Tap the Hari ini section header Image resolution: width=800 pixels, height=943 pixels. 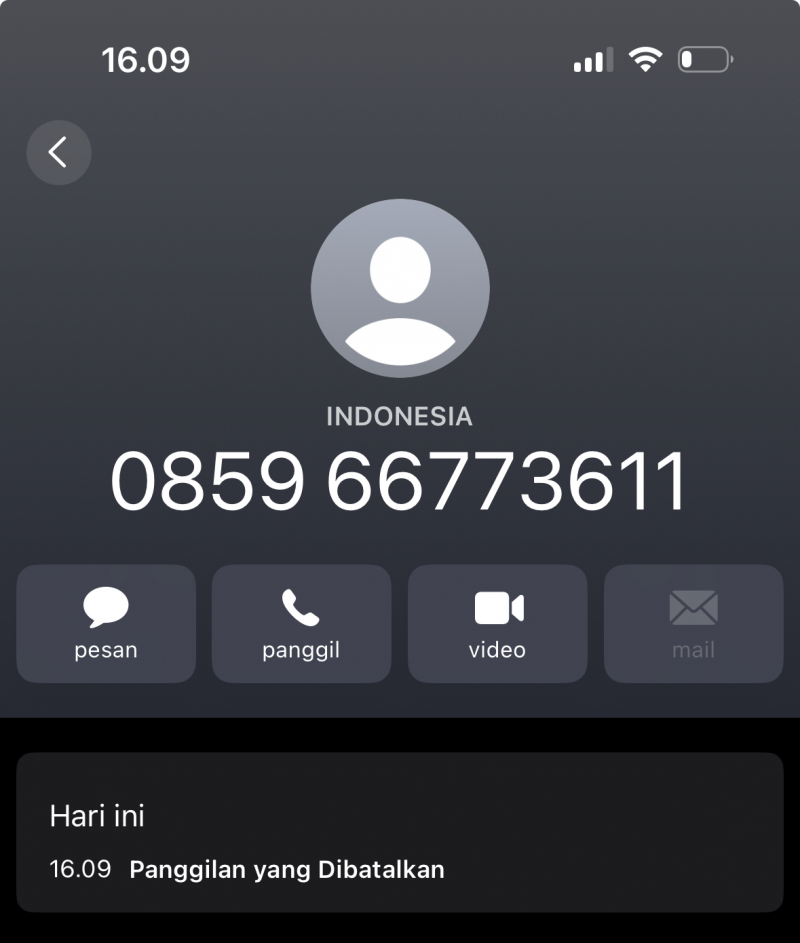pos(97,816)
